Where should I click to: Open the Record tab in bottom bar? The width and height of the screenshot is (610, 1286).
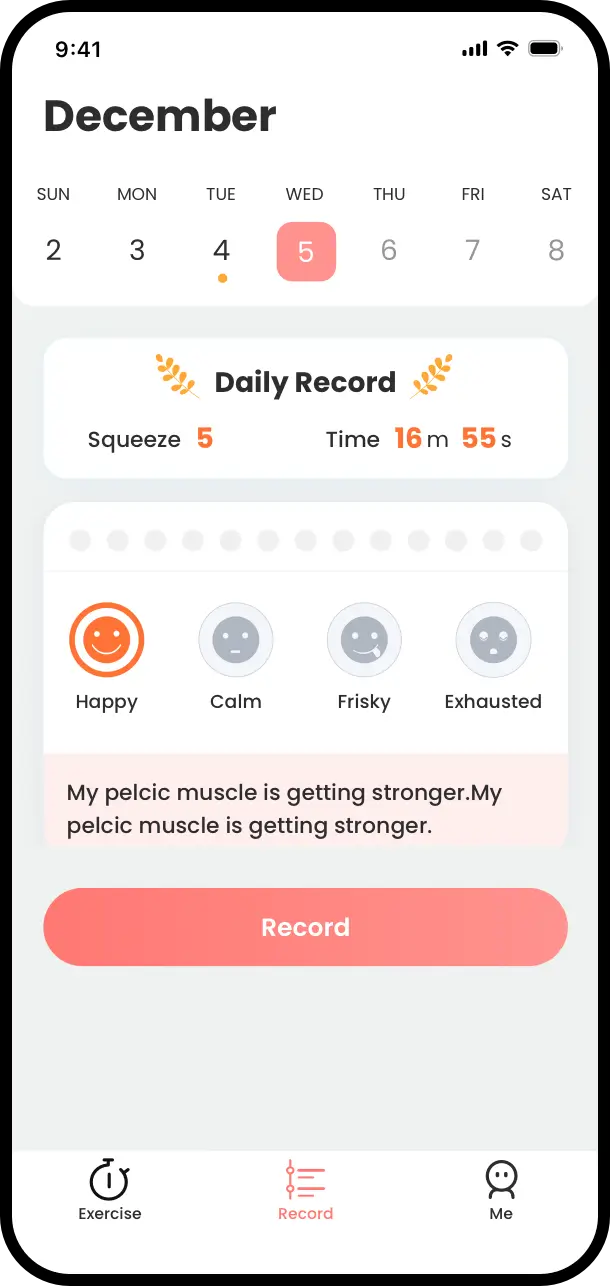coord(305,1190)
